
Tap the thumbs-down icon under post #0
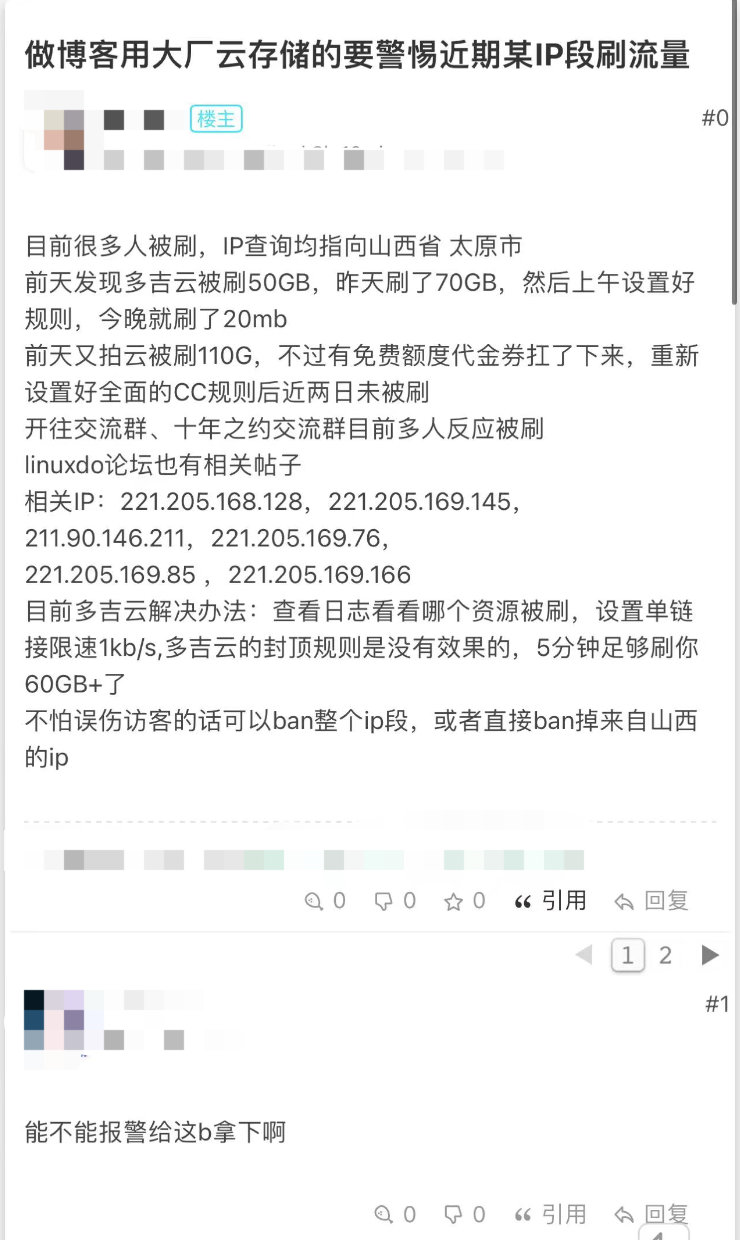384,901
